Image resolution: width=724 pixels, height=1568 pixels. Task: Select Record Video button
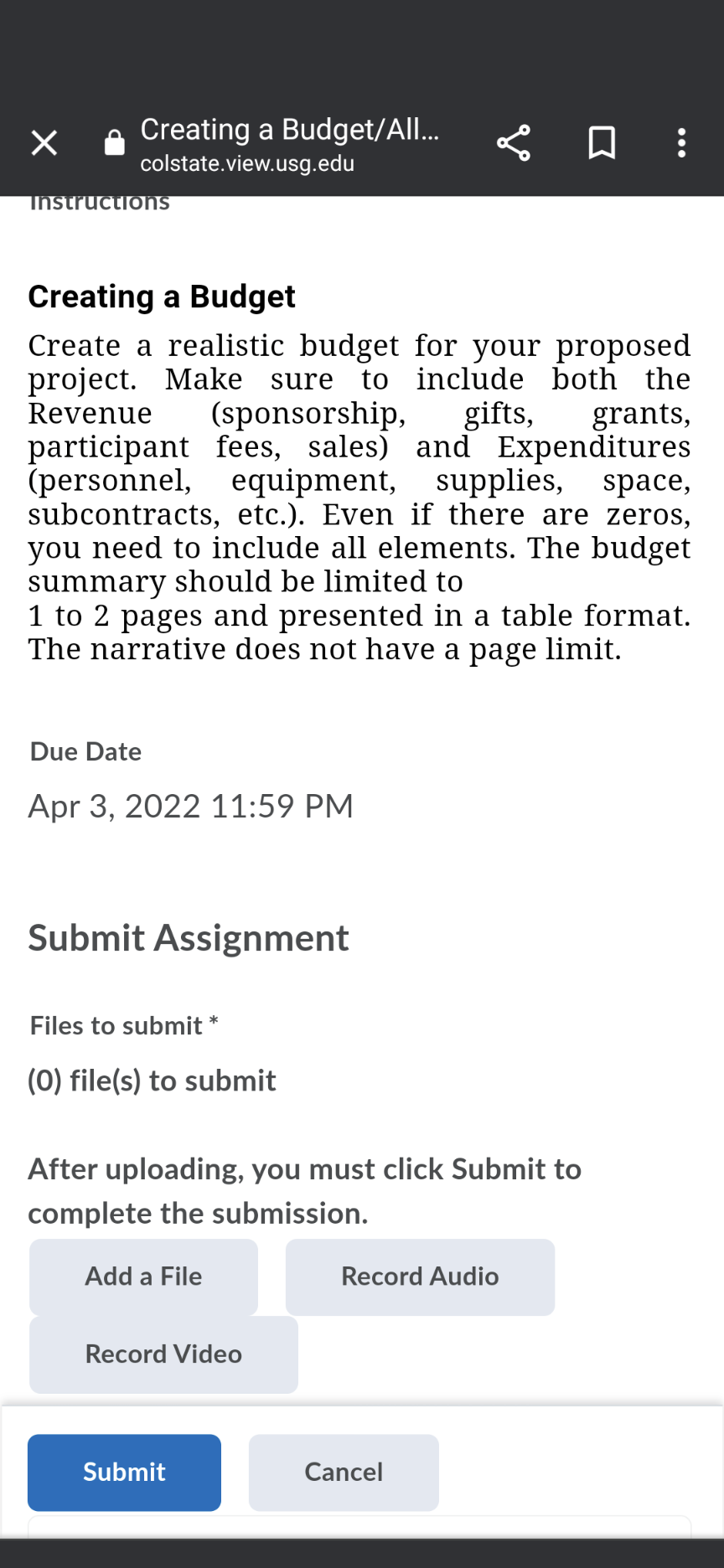click(x=163, y=1354)
